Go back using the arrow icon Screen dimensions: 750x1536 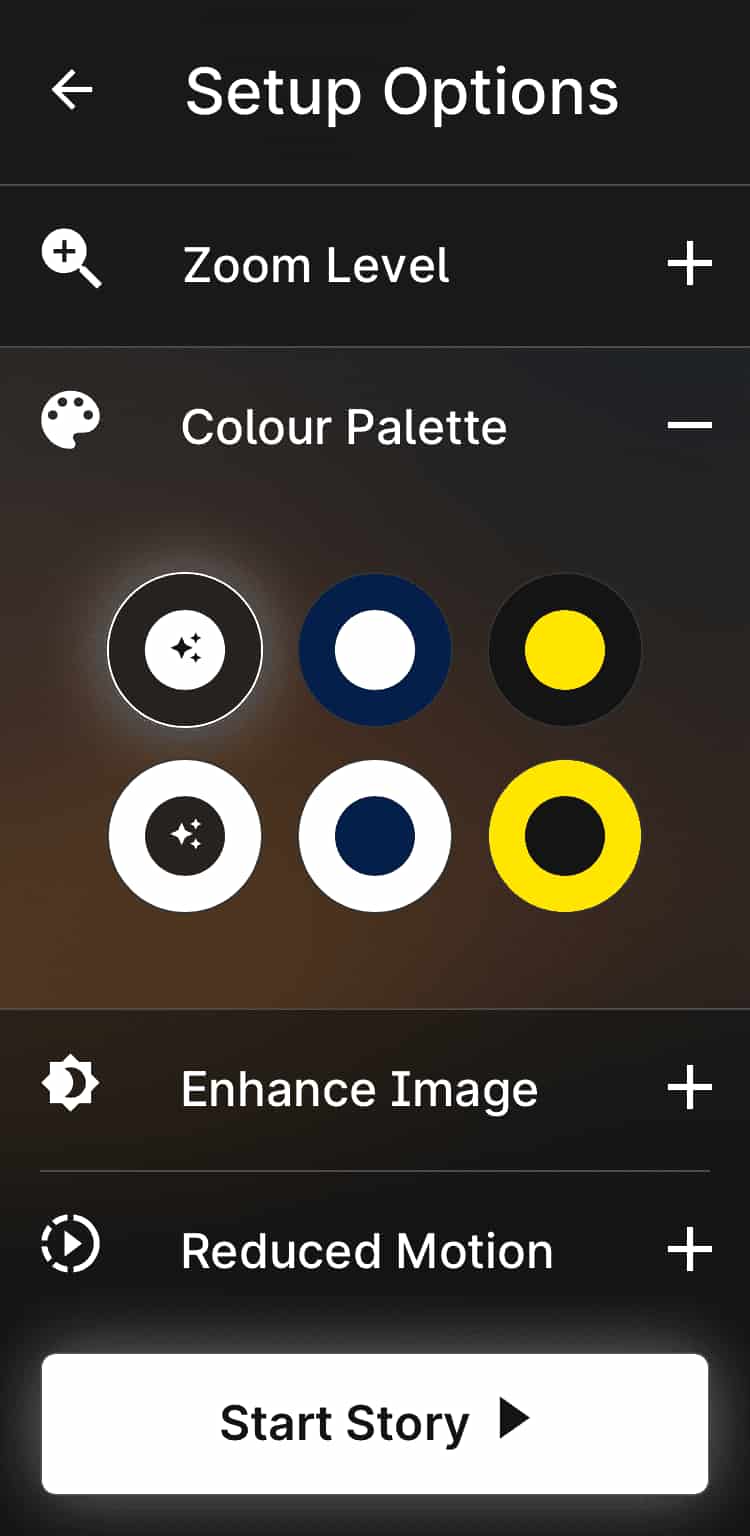72,91
